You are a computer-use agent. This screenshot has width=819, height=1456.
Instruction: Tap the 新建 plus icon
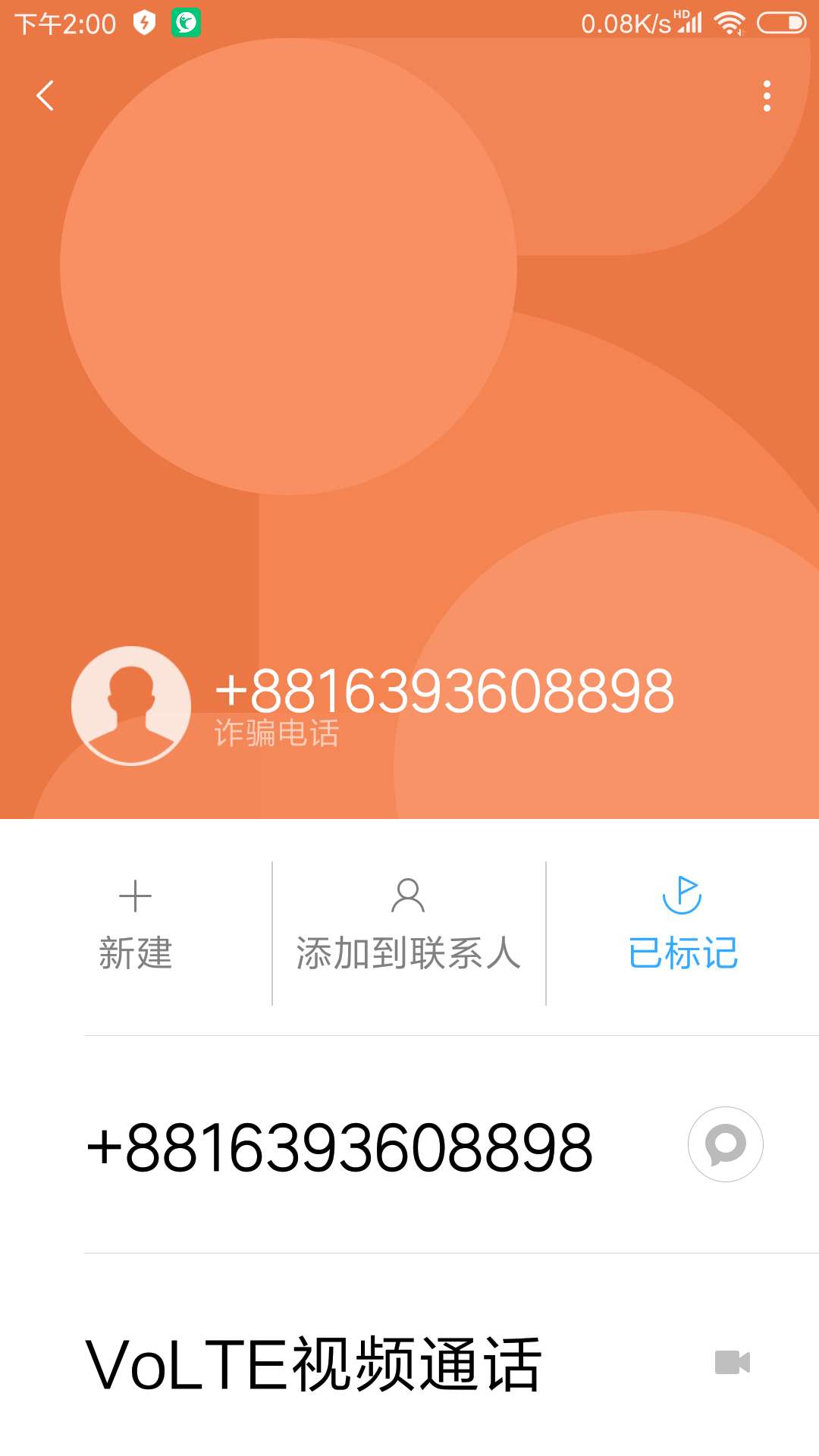click(135, 896)
